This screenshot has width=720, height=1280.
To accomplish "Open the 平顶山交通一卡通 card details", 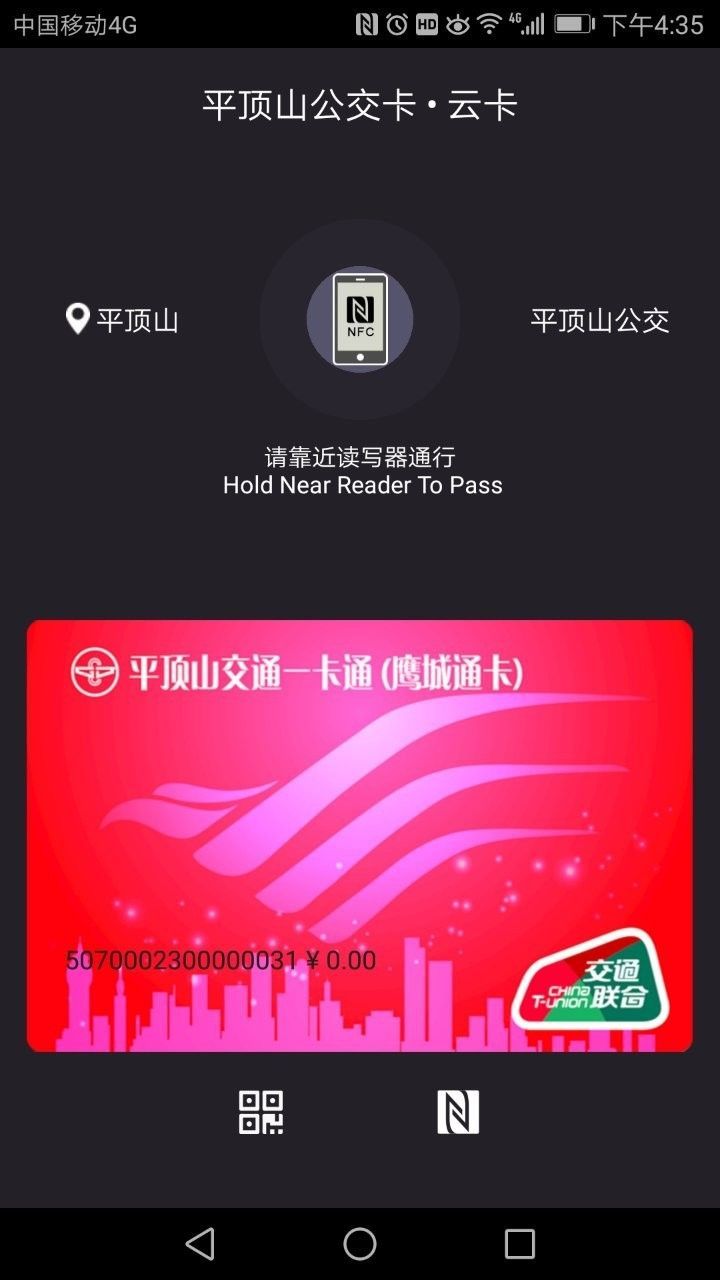I will point(359,835).
